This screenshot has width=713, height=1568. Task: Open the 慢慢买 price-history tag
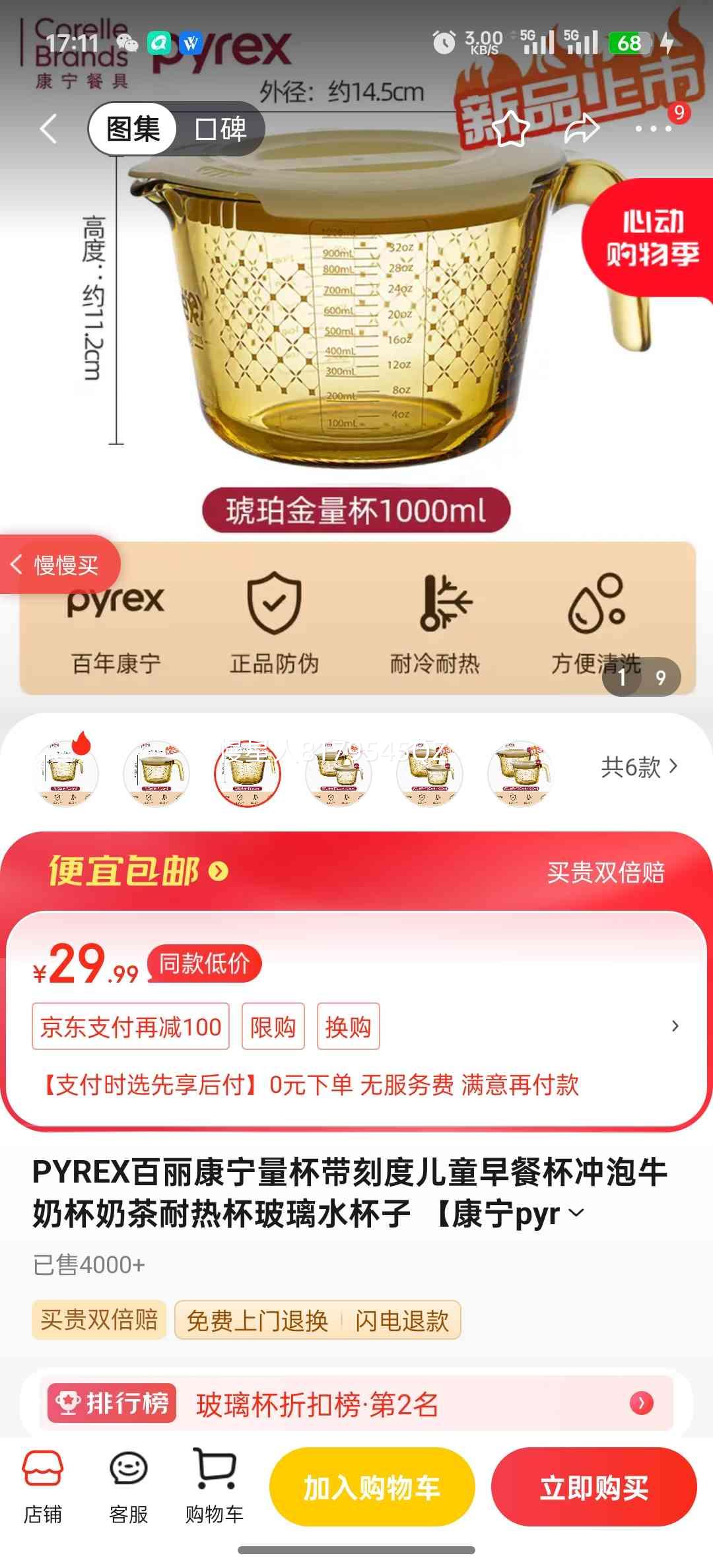pyautogui.click(x=58, y=565)
